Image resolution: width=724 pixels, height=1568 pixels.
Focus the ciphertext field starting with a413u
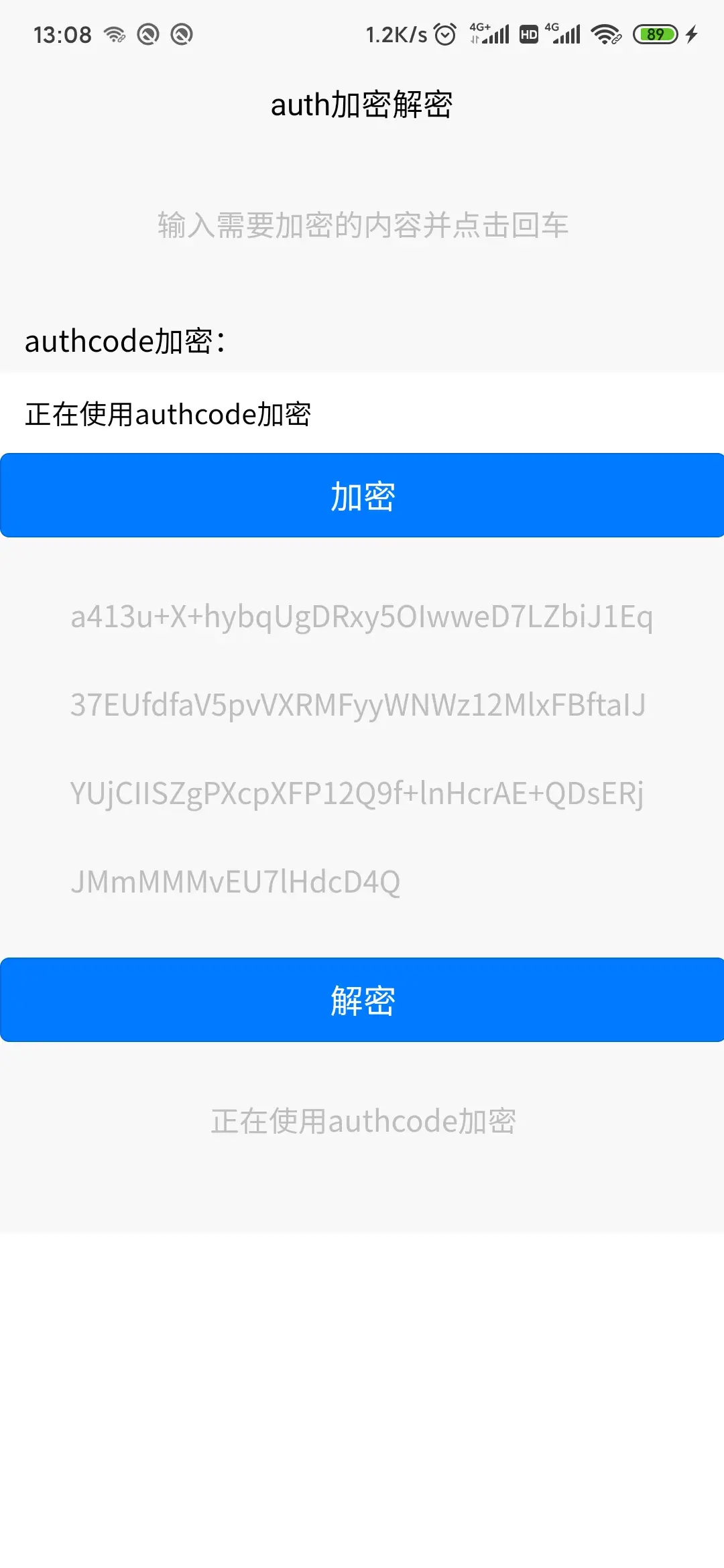[x=362, y=748]
